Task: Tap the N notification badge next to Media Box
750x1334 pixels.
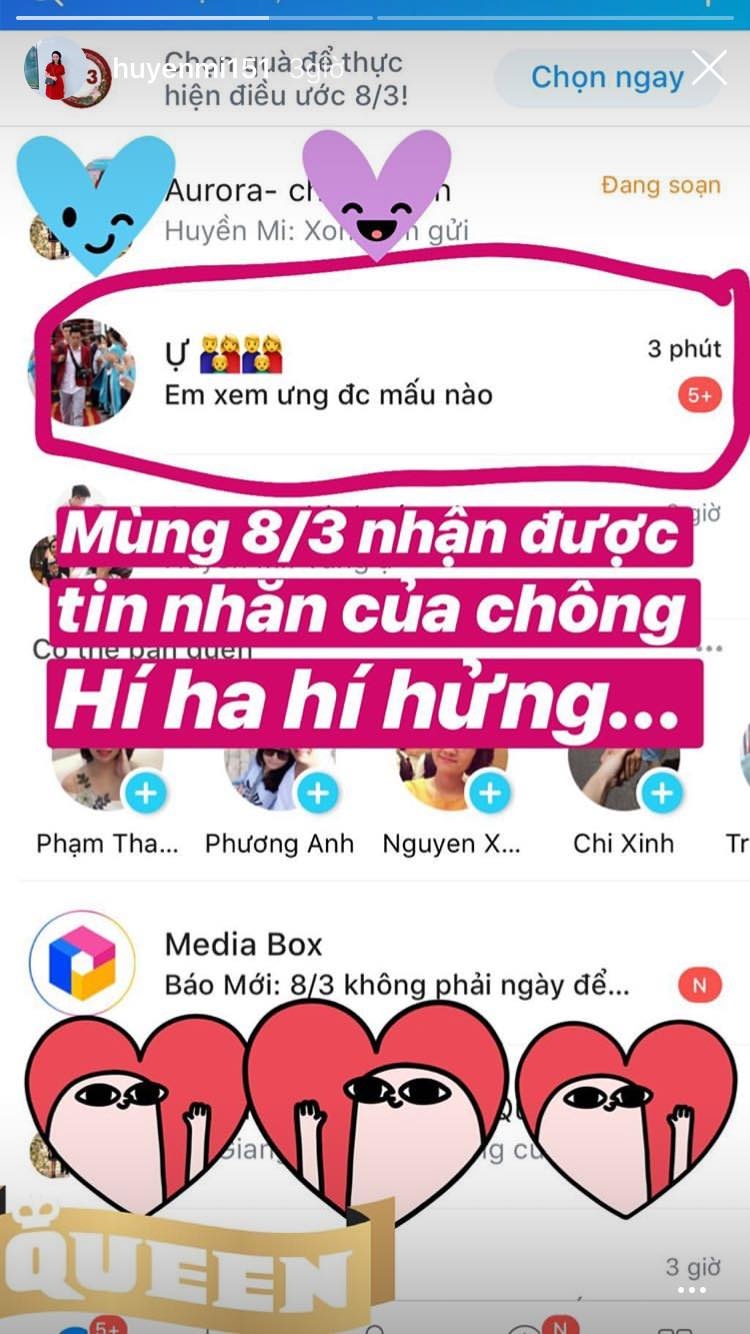Action: (x=700, y=985)
